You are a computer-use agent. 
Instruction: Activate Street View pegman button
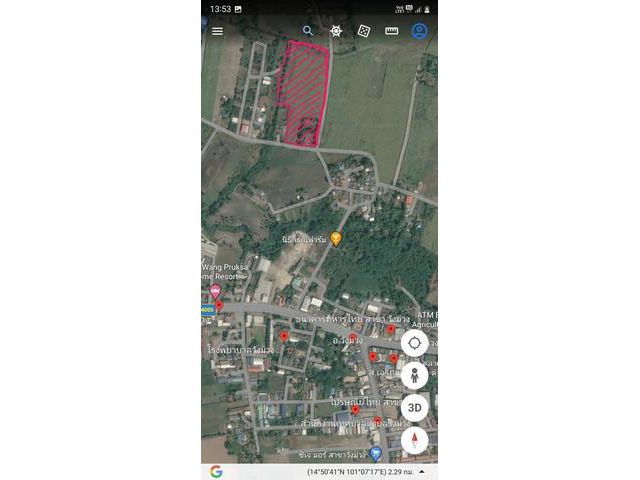(x=415, y=376)
